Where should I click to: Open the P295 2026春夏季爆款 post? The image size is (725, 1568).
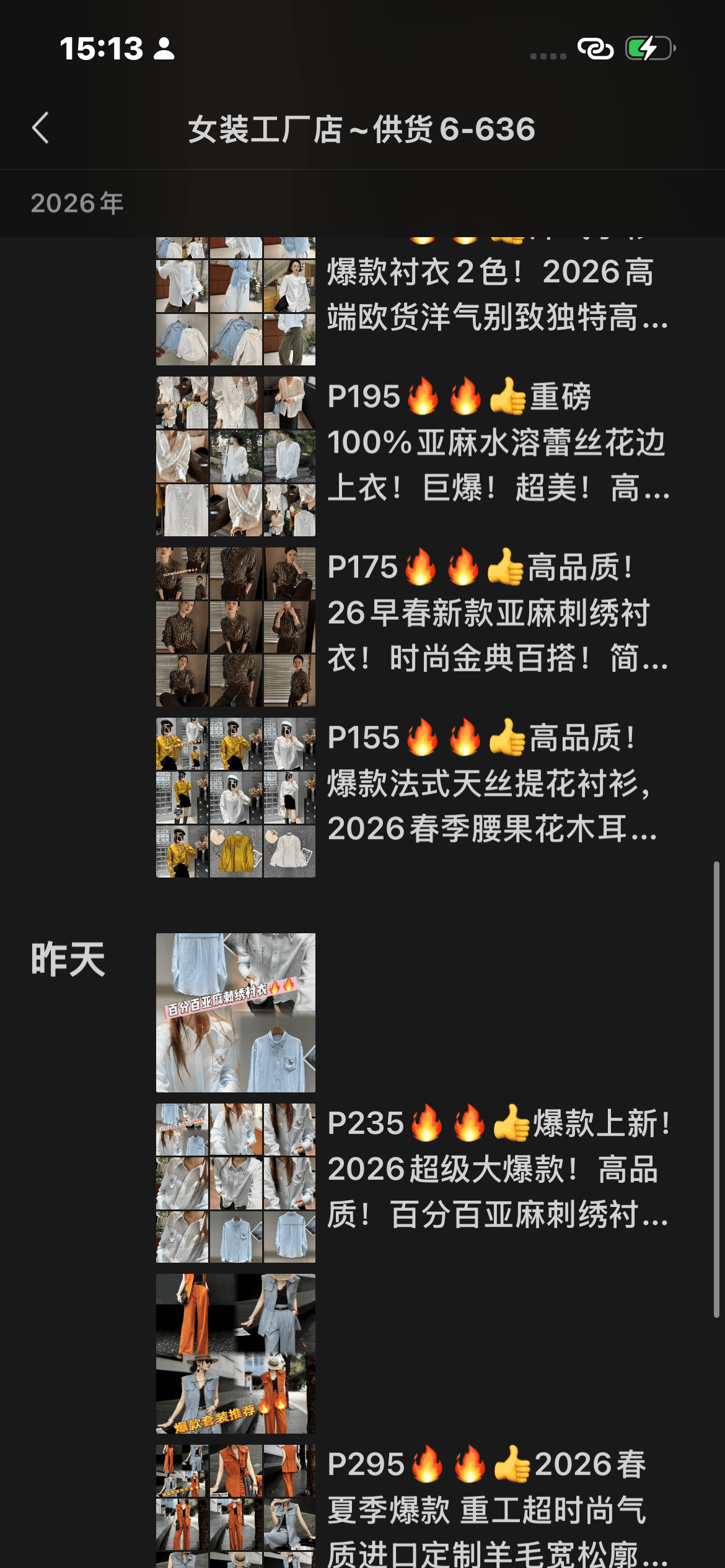click(x=496, y=1509)
